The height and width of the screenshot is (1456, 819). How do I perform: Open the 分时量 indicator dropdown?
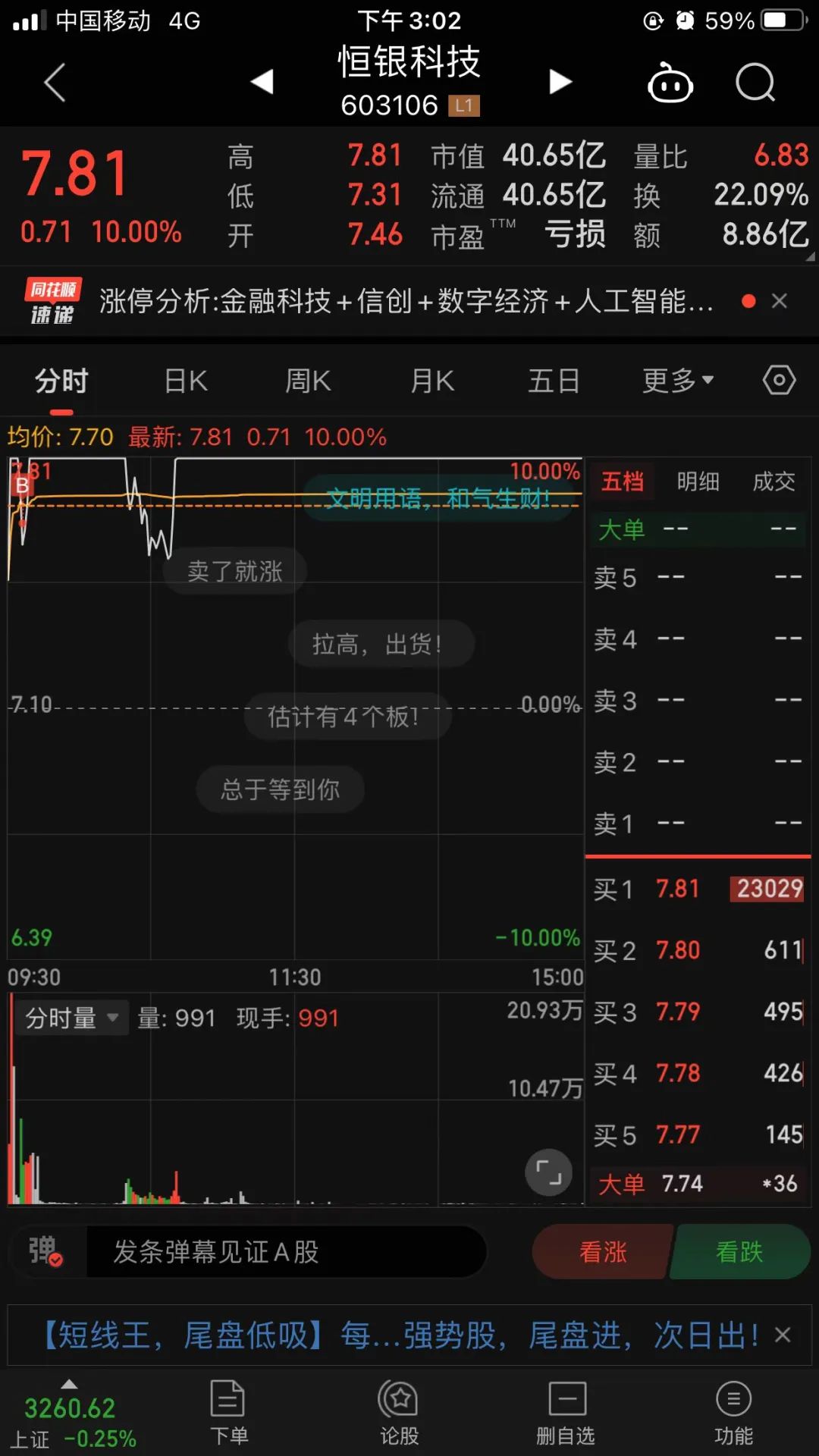pyautogui.click(x=71, y=1018)
